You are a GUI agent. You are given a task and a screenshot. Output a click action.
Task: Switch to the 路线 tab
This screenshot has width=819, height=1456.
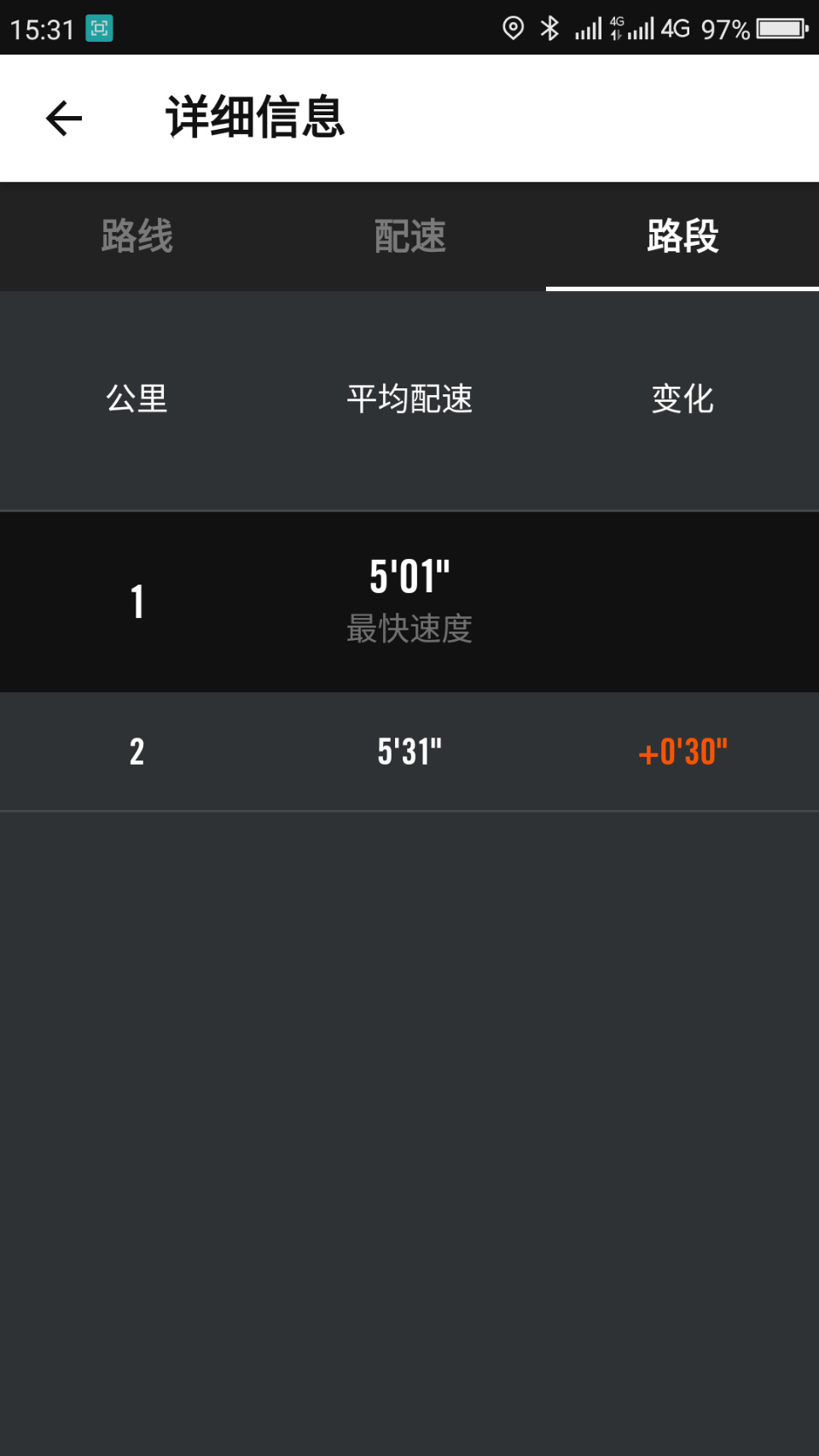[x=136, y=236]
